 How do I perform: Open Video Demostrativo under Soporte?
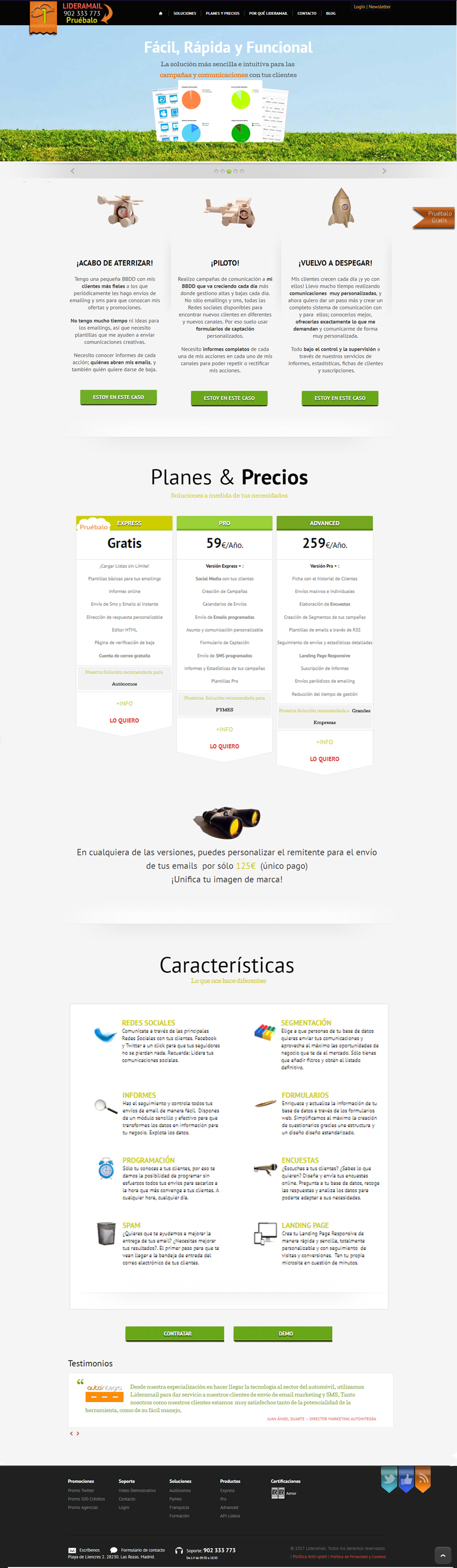pyautogui.click(x=137, y=1491)
